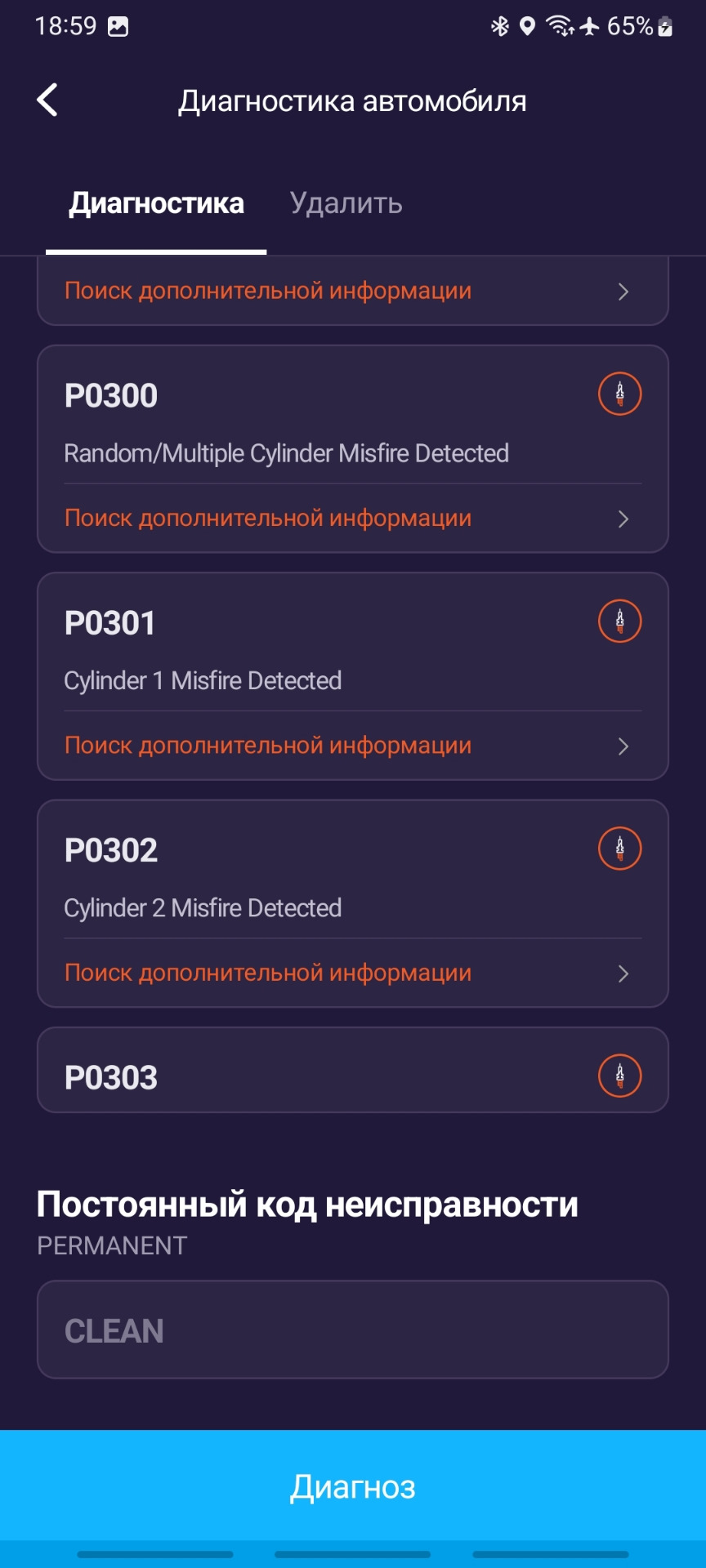Open the P0303 fault code card
706x1568 pixels.
click(x=327, y=1076)
